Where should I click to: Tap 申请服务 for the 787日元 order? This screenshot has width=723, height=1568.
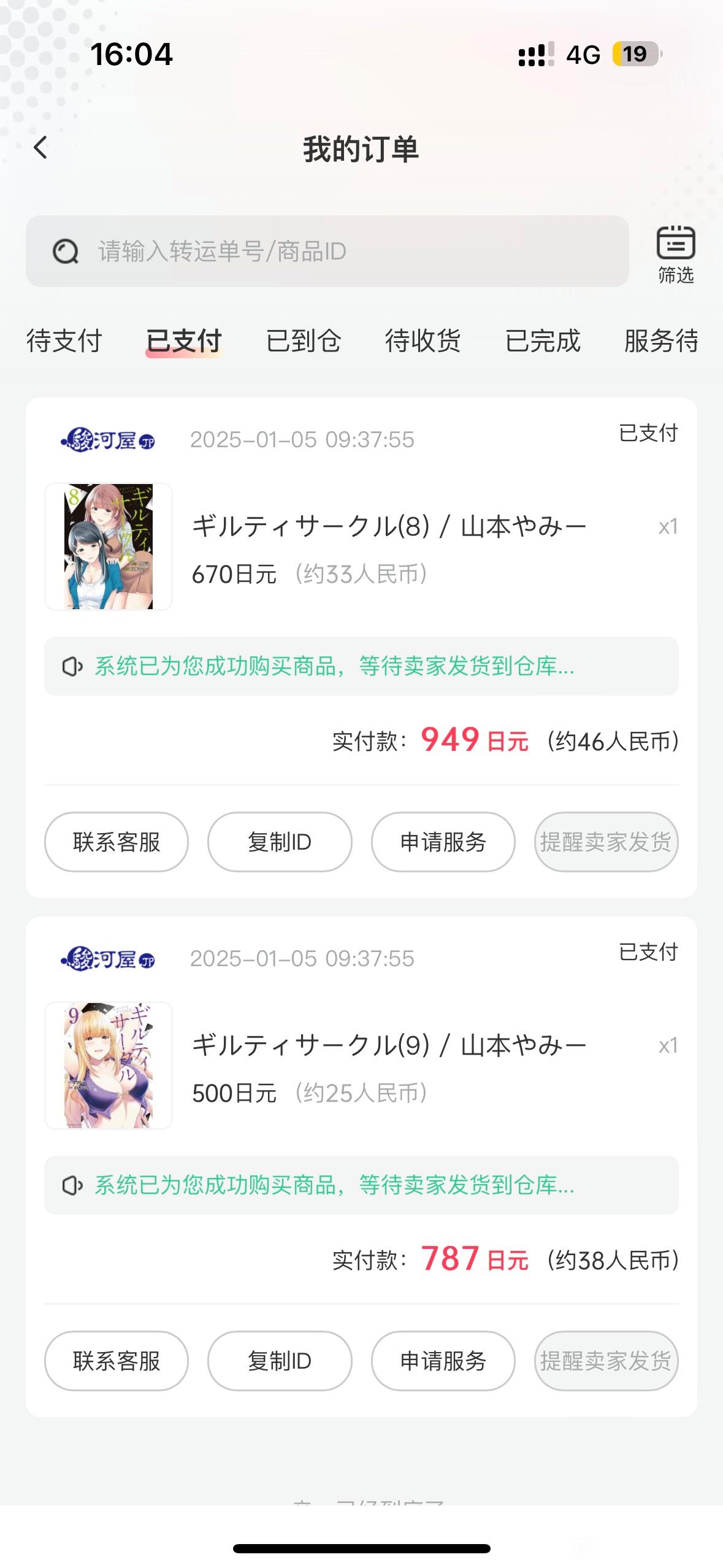pos(443,1361)
